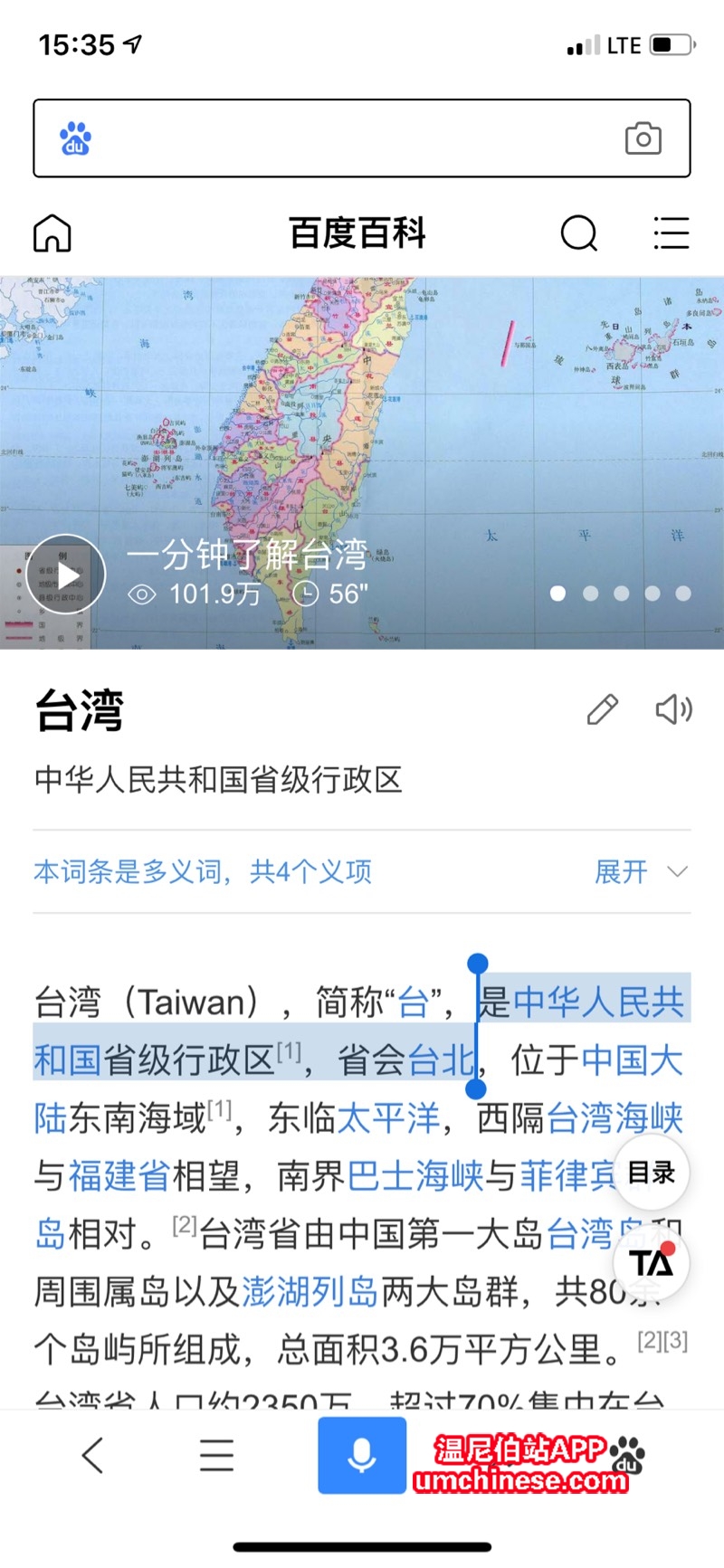The image size is (724, 1568).
Task: Open the 太平洋 link
Action: point(388,1118)
